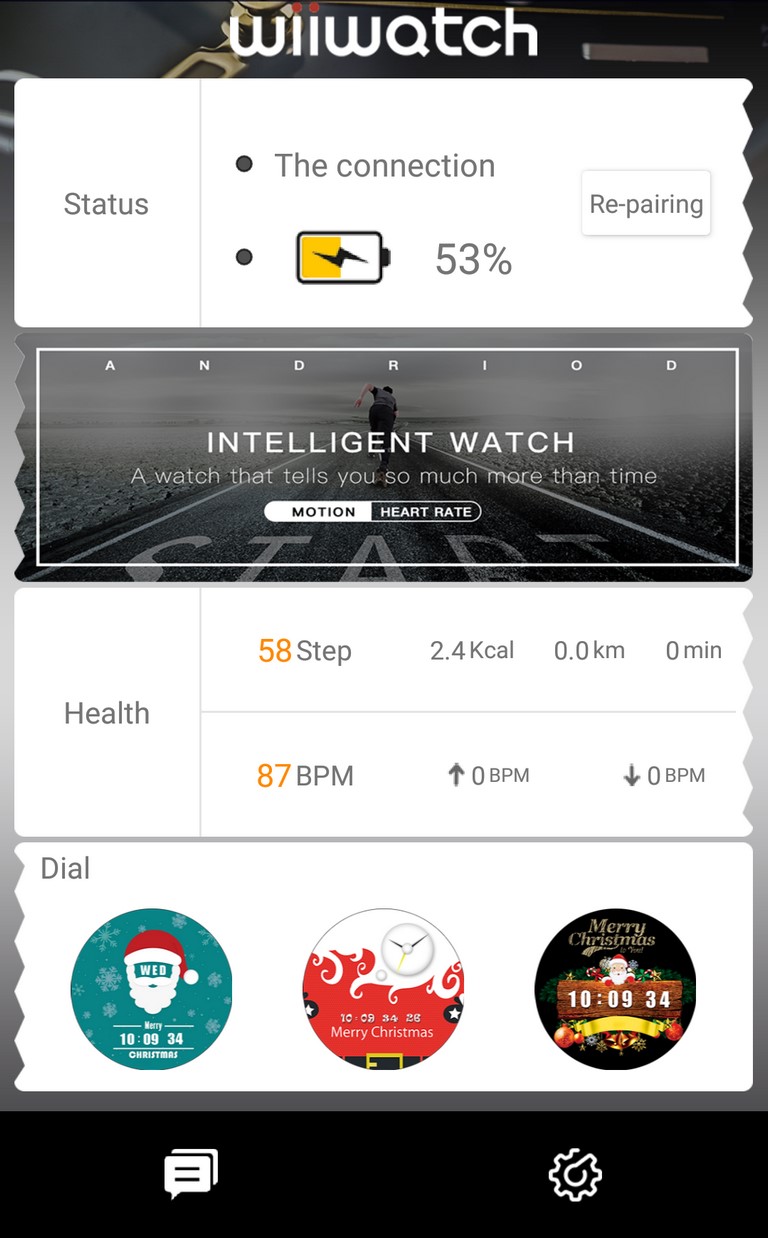The height and width of the screenshot is (1238, 768).
Task: View the heart rate BPM details
Action: click(305, 775)
